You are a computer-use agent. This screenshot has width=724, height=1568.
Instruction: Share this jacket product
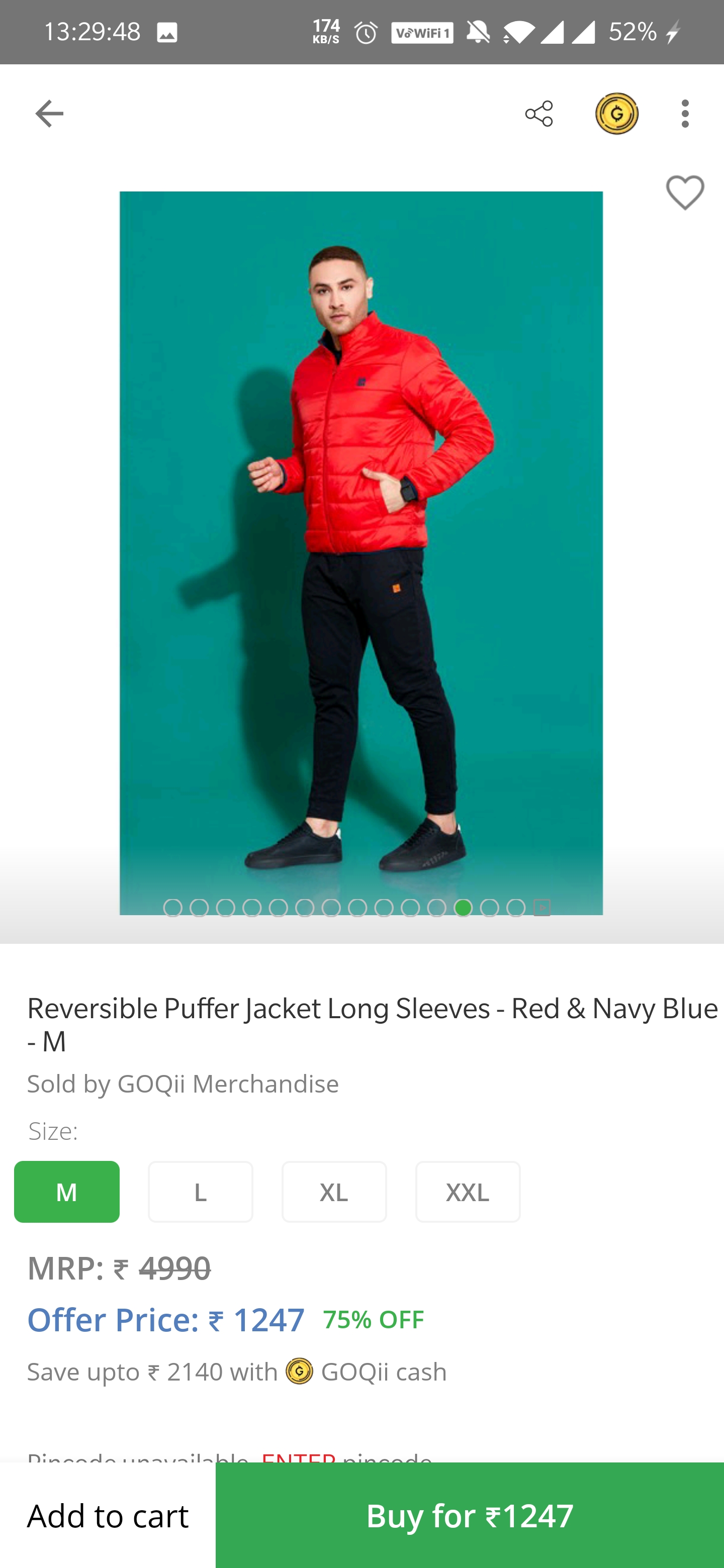[x=539, y=114]
